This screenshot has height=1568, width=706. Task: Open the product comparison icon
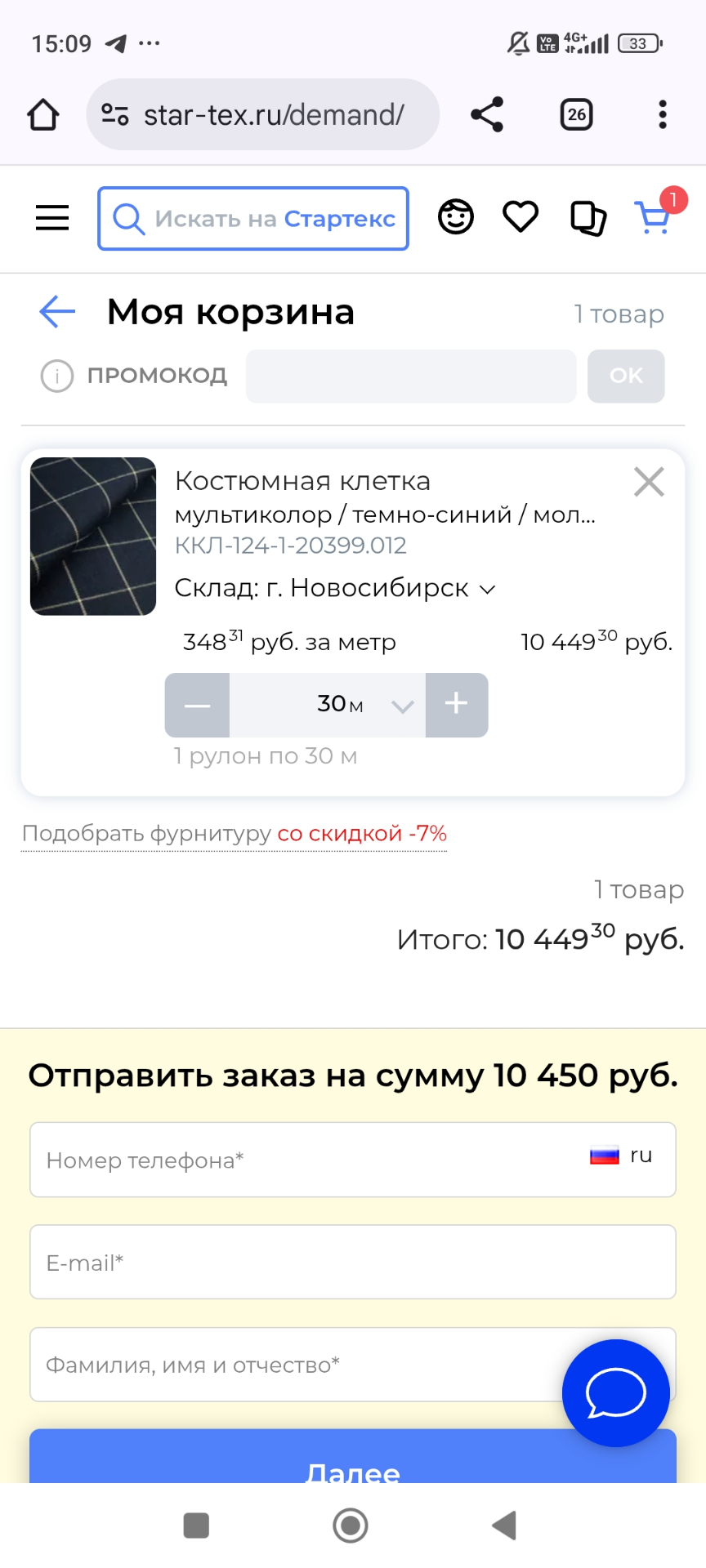[x=588, y=218]
